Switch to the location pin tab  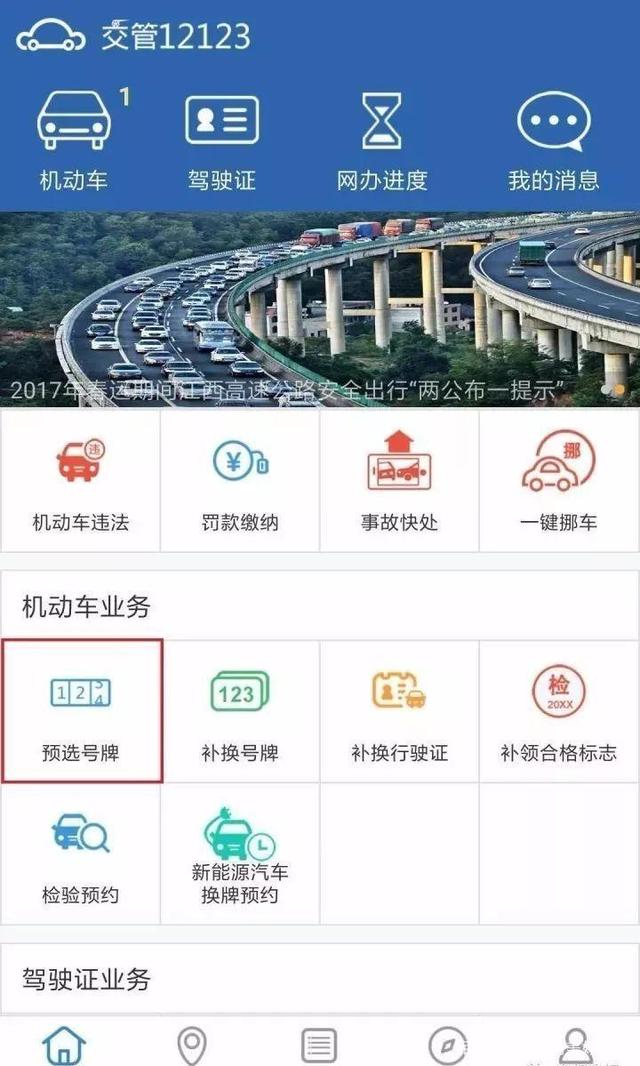tap(192, 1045)
